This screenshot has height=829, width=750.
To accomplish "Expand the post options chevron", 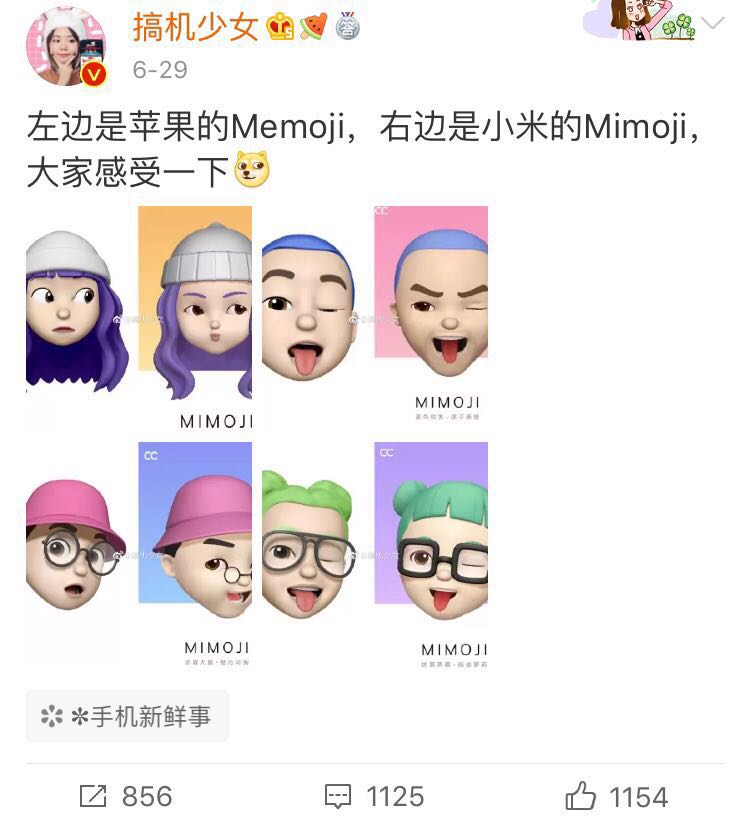I will pyautogui.click(x=713, y=24).
